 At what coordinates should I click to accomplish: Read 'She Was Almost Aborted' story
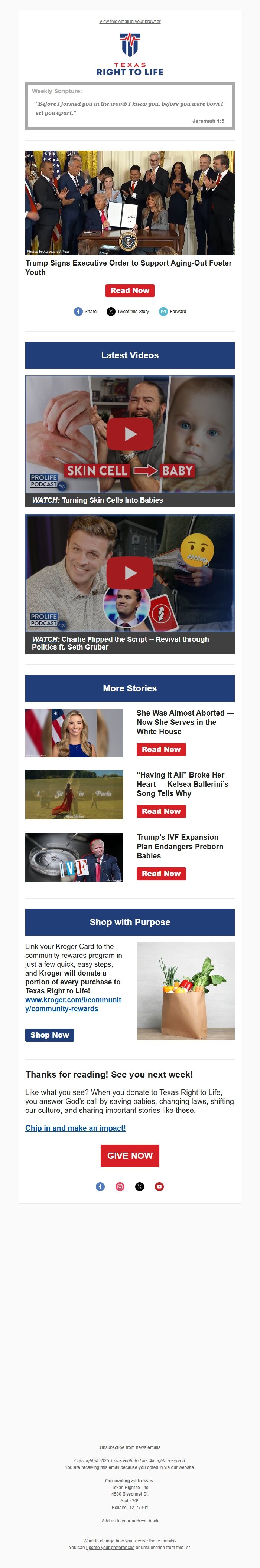click(161, 749)
